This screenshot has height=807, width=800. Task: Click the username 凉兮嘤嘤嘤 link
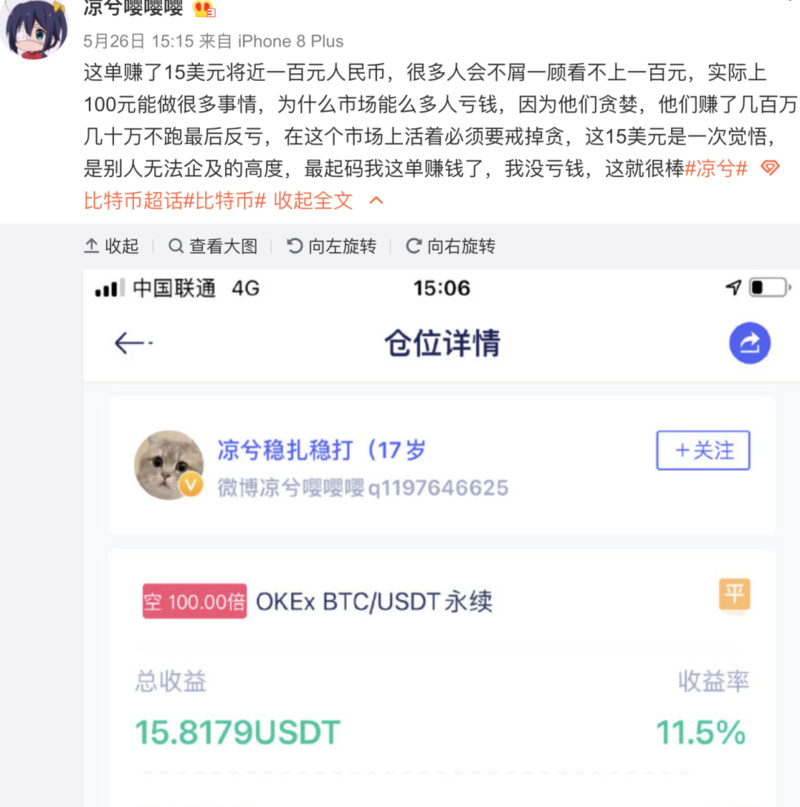tap(134, 12)
